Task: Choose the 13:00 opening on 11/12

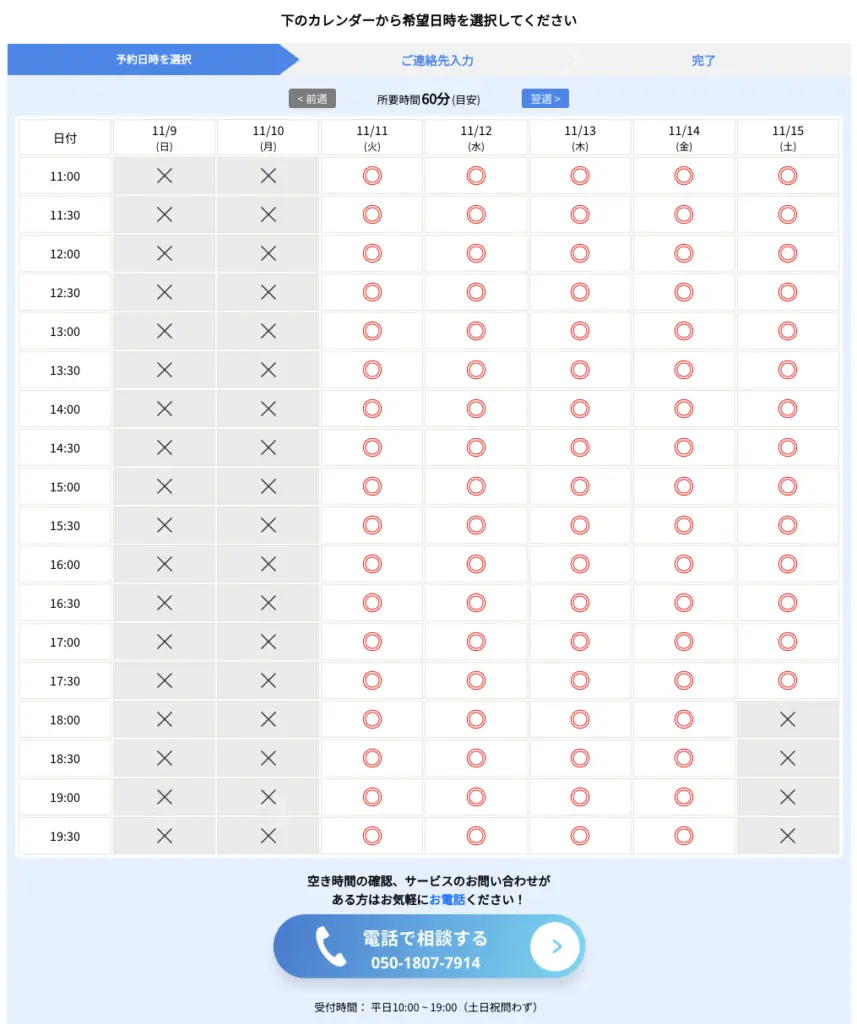Action: 476,331
